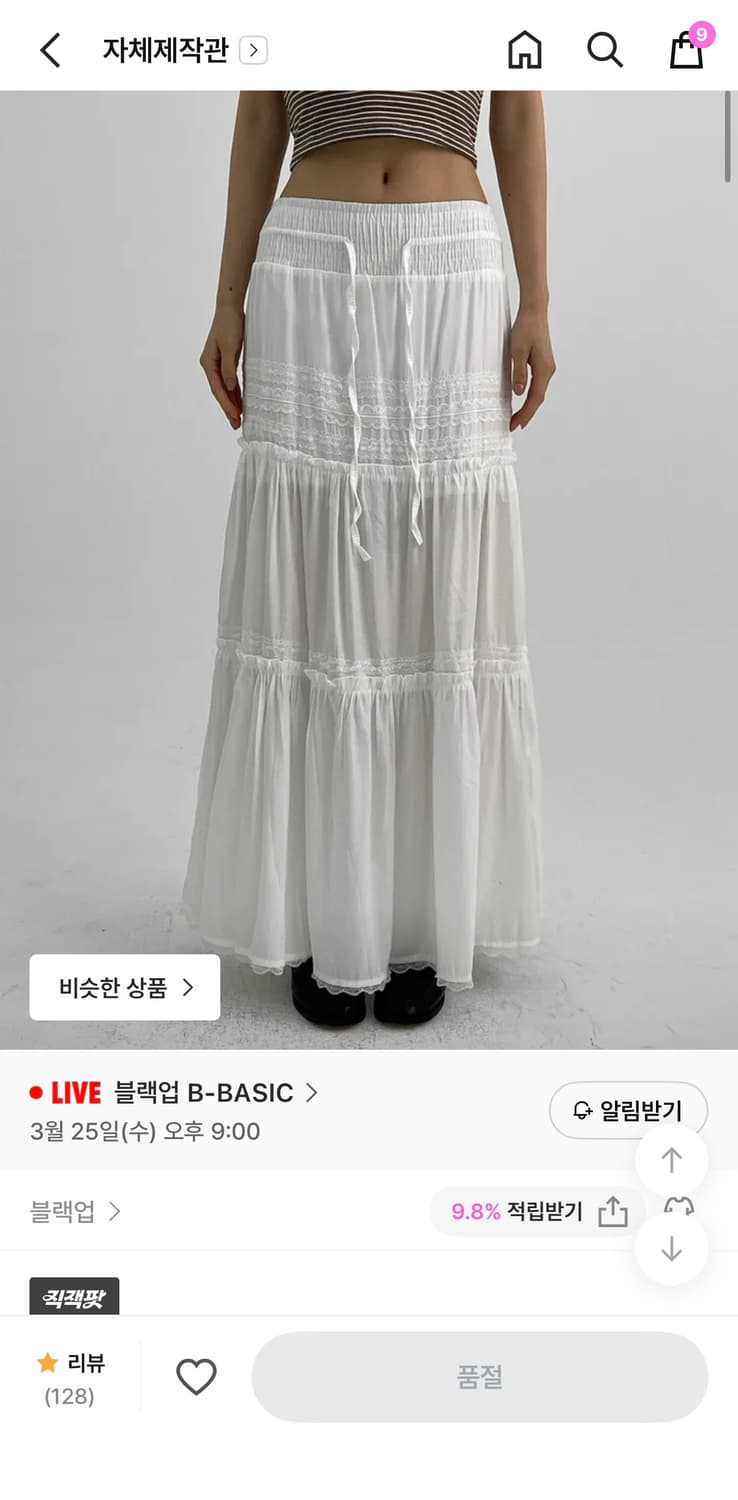
Task: Enable live notifications via 알림받기
Action: (628, 1110)
